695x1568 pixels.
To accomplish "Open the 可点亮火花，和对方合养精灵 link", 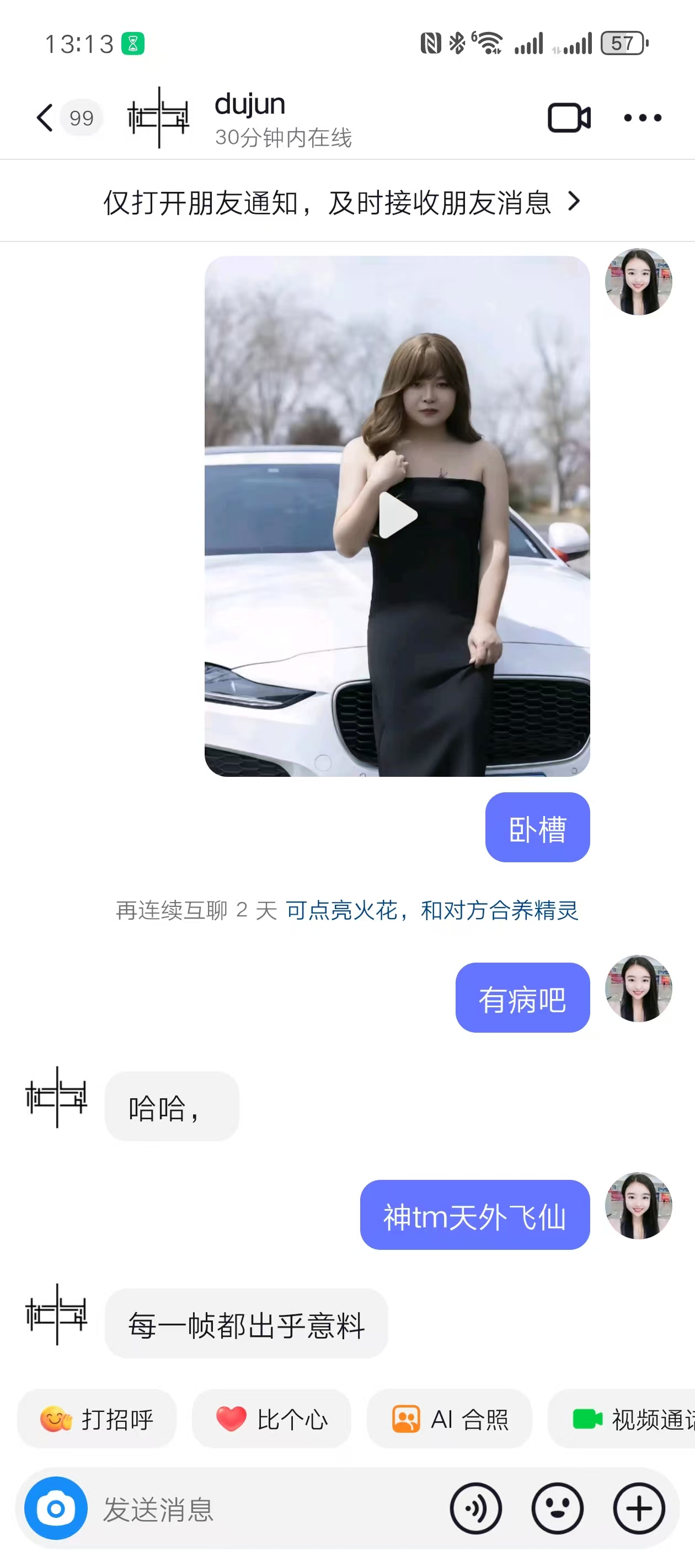I will coord(432,910).
